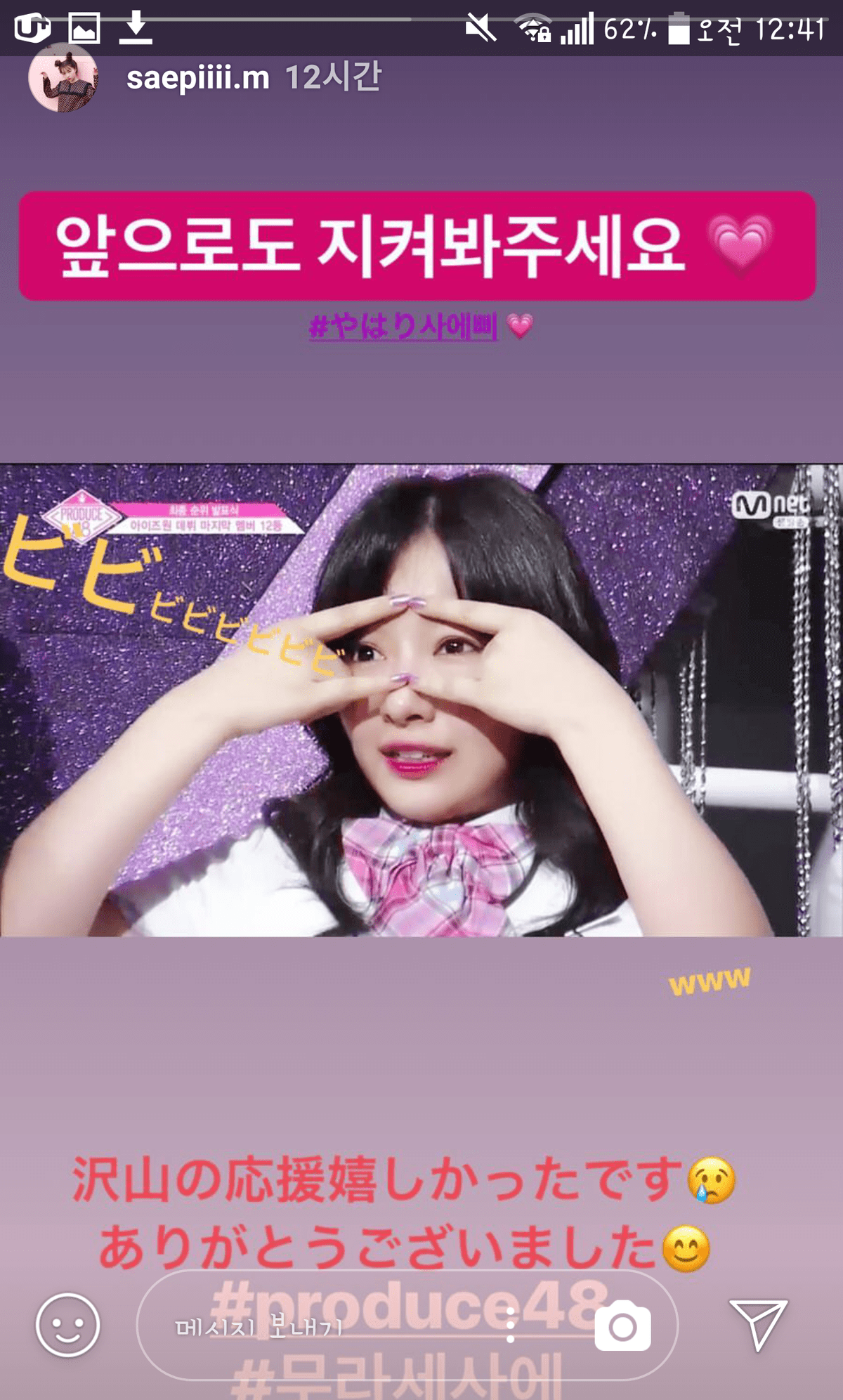Share this story via paper plane
The height and width of the screenshot is (1400, 843).
point(758,1324)
